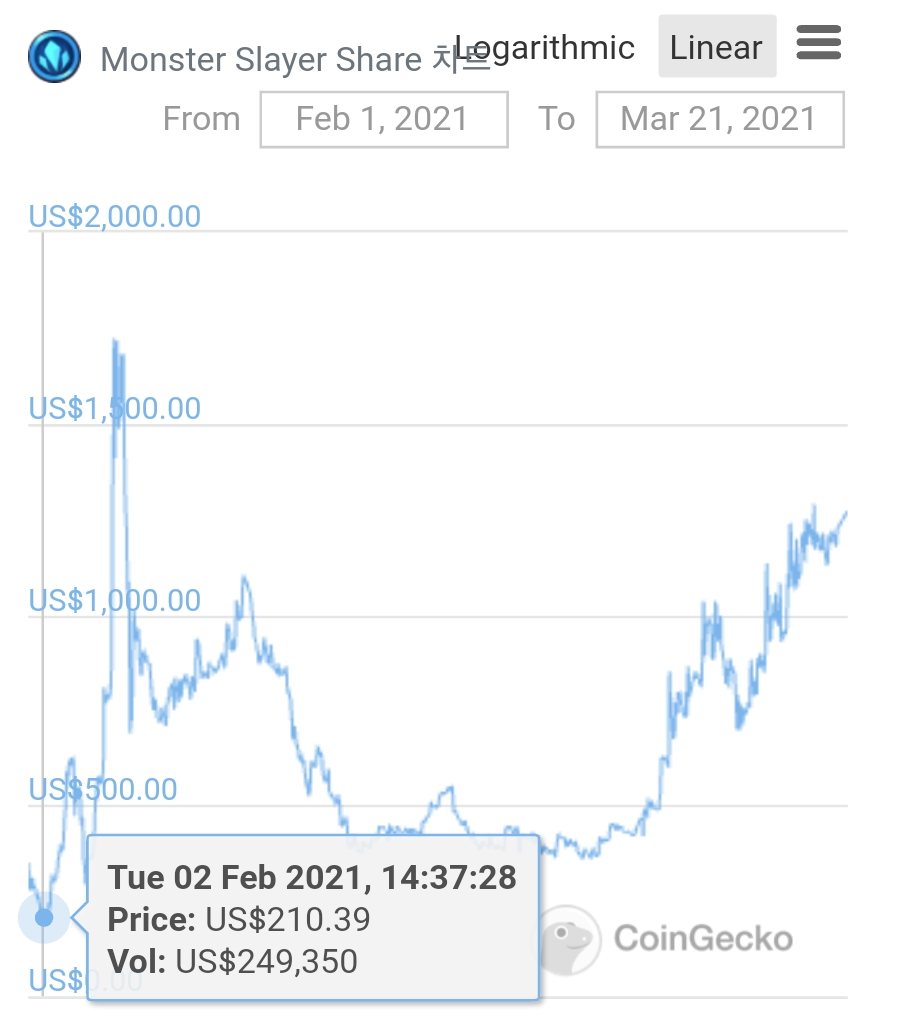923x1035 pixels.
Task: Edit the From date Feb 1, 2021
Action: [383, 120]
